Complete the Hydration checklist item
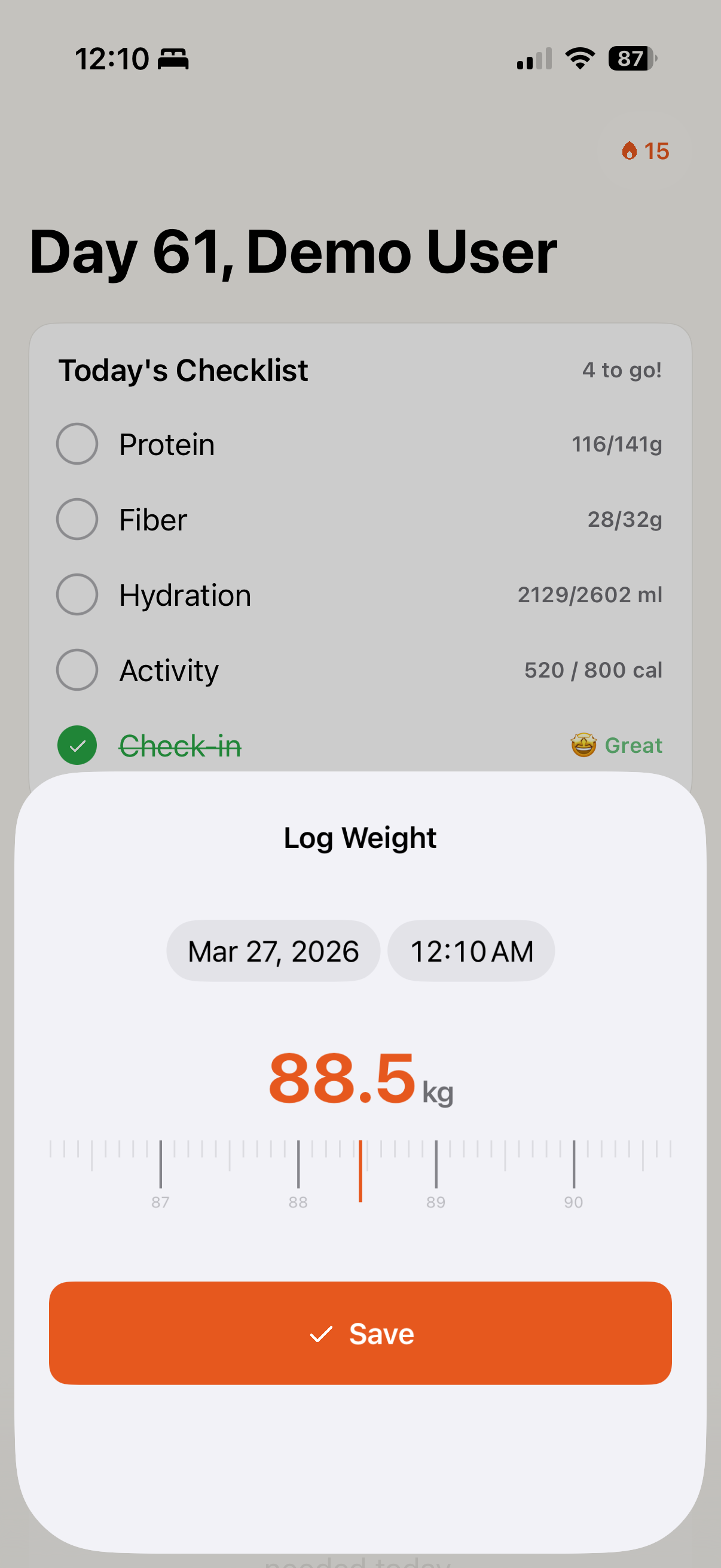721x1568 pixels. pos(77,594)
